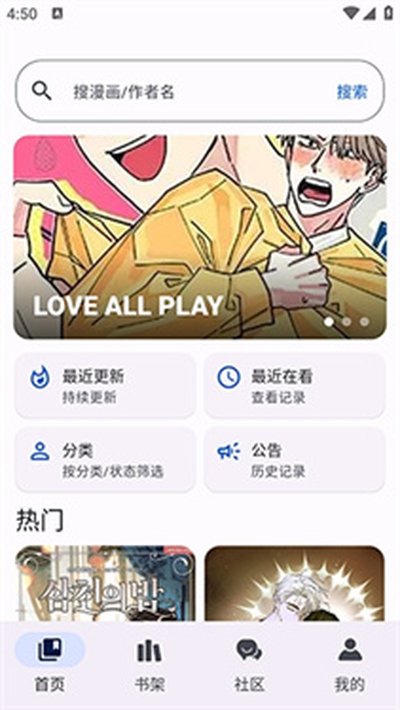Open 分类 category filter

[x=106, y=460]
